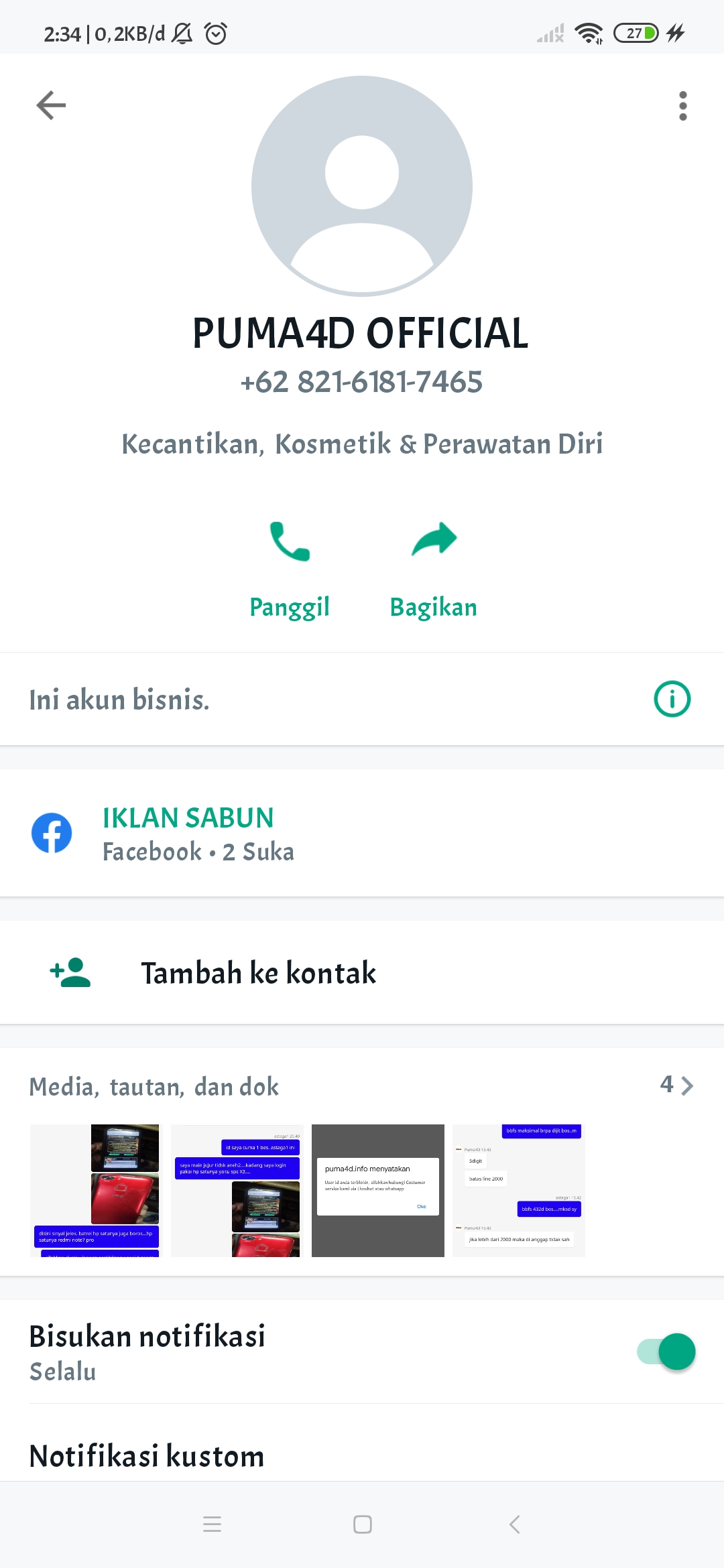Go back using the top arrow

pyautogui.click(x=51, y=105)
